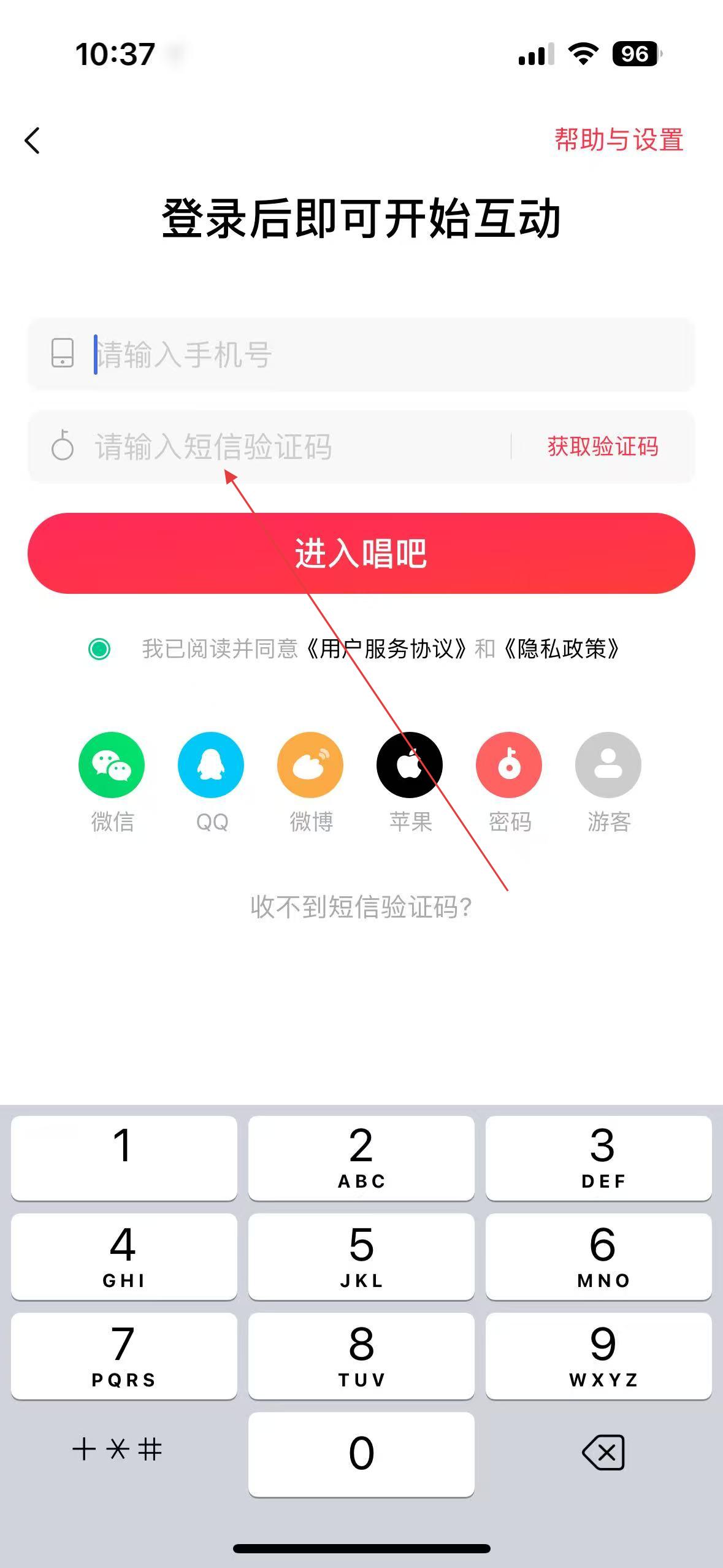Image resolution: width=723 pixels, height=1568 pixels.
Task: Open the 用户服务协议 user agreement
Action: (x=386, y=648)
